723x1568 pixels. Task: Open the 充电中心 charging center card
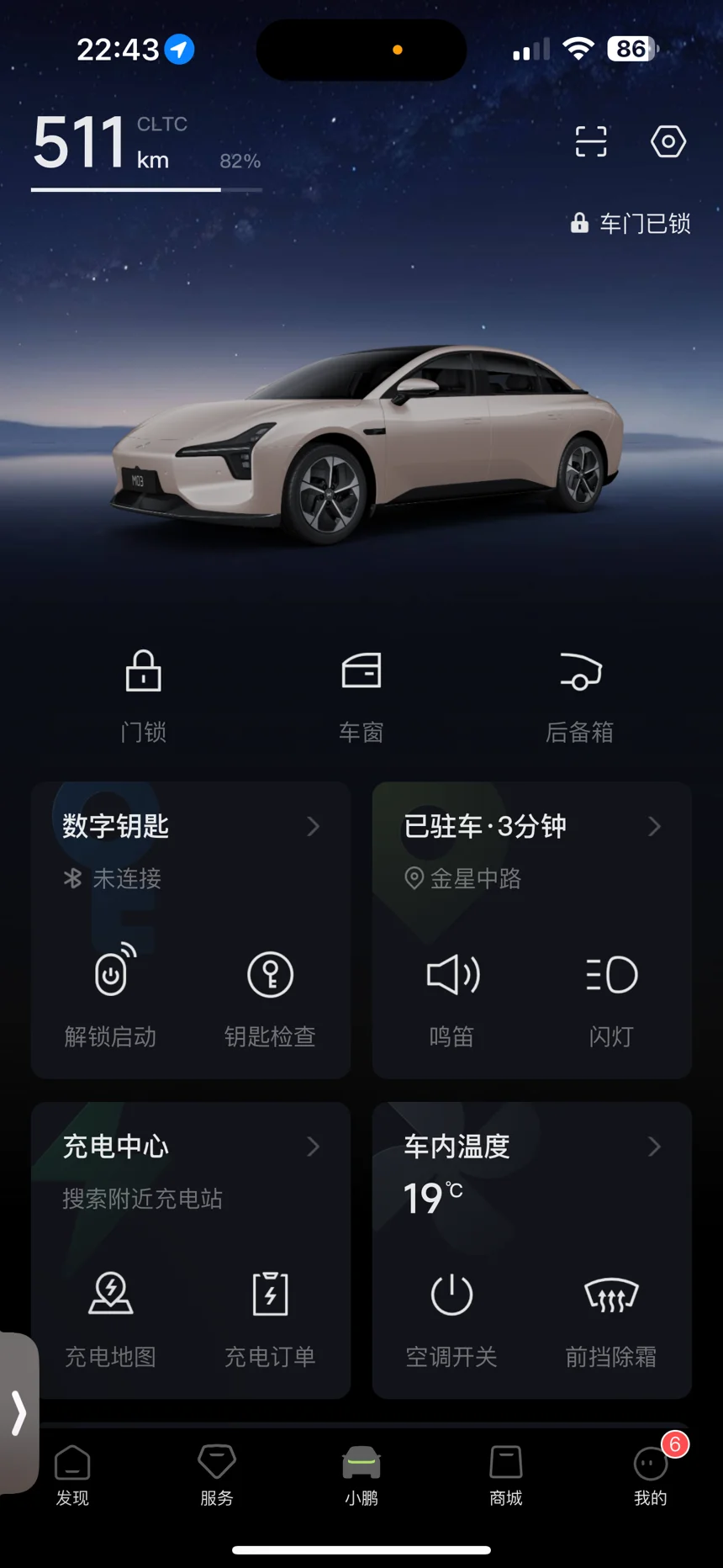click(190, 1147)
